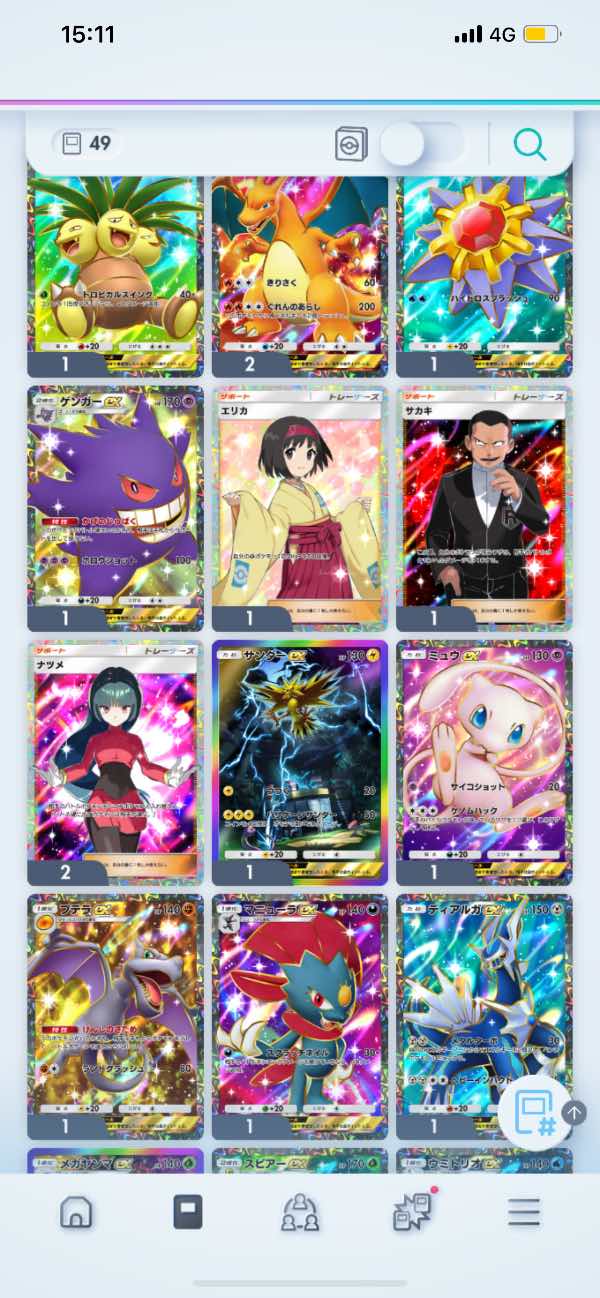The image size is (600, 1298).
Task: Toggle the card binder view switch
Action: [422, 144]
